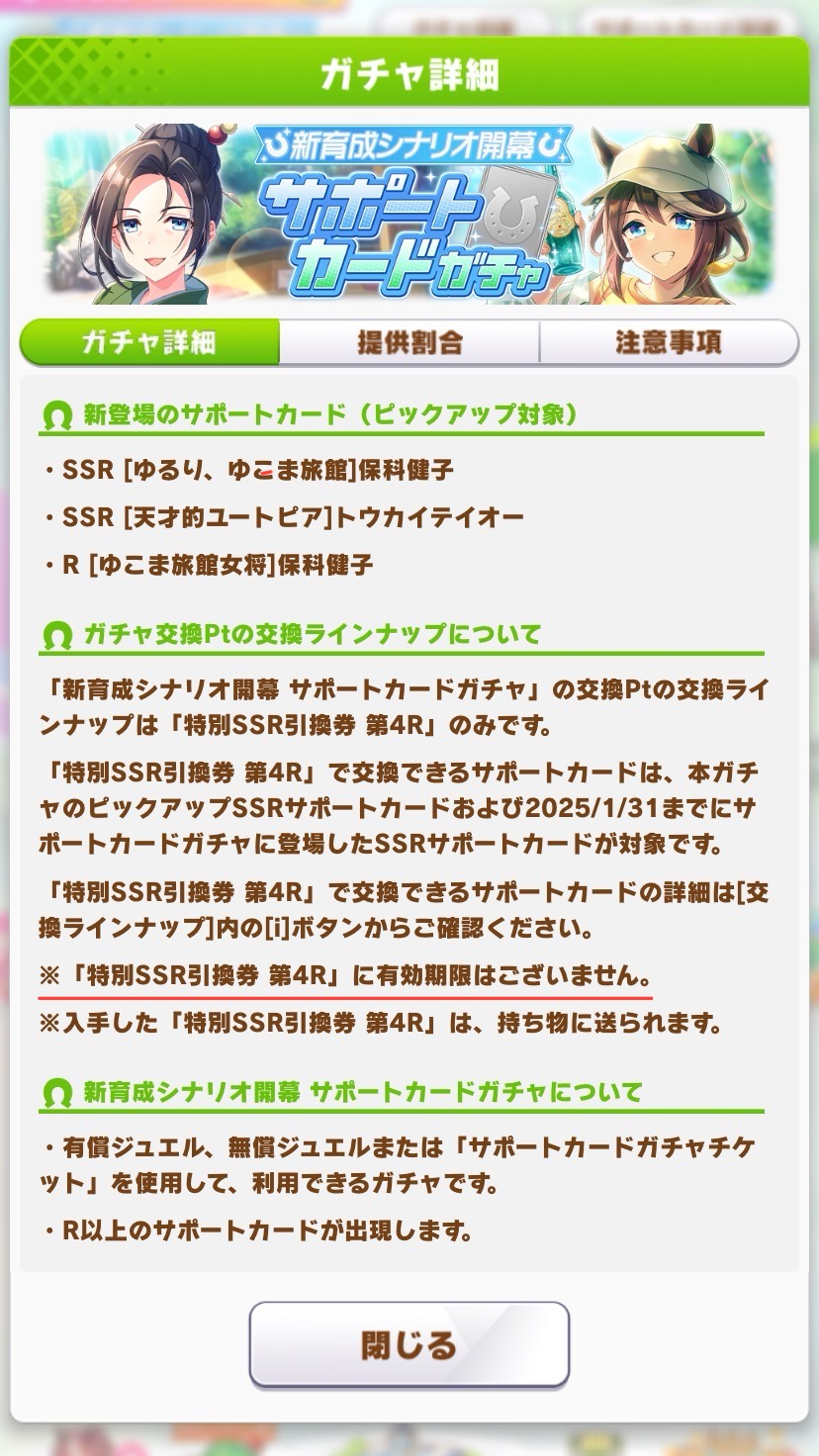The height and width of the screenshot is (1456, 819).
Task: Switch to the 提供割合 tab
Action: coord(409,343)
